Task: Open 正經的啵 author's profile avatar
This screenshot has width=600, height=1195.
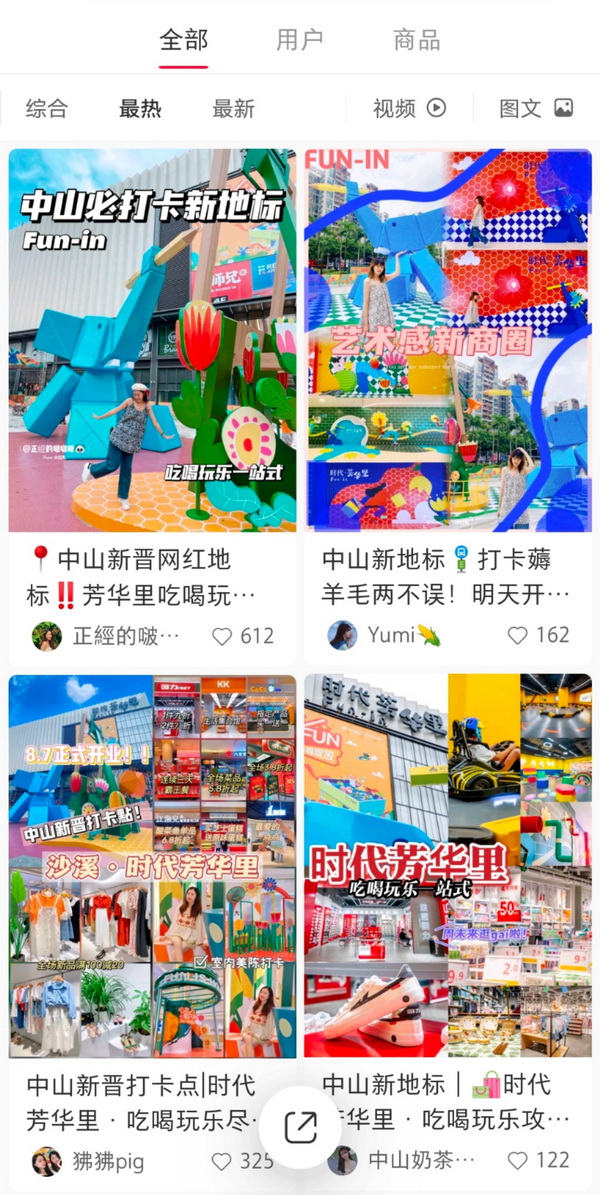Action: 47,636
